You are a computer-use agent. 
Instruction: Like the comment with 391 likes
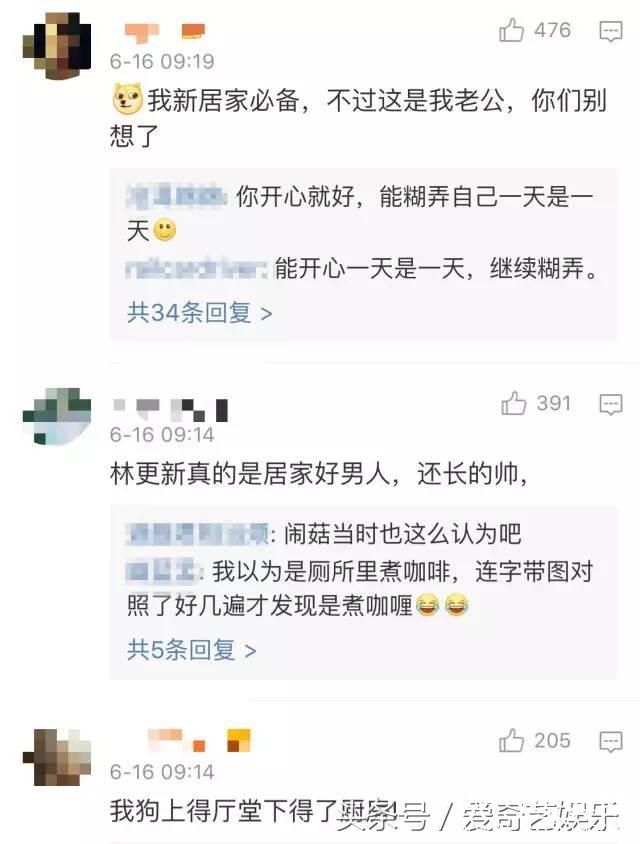click(514, 404)
